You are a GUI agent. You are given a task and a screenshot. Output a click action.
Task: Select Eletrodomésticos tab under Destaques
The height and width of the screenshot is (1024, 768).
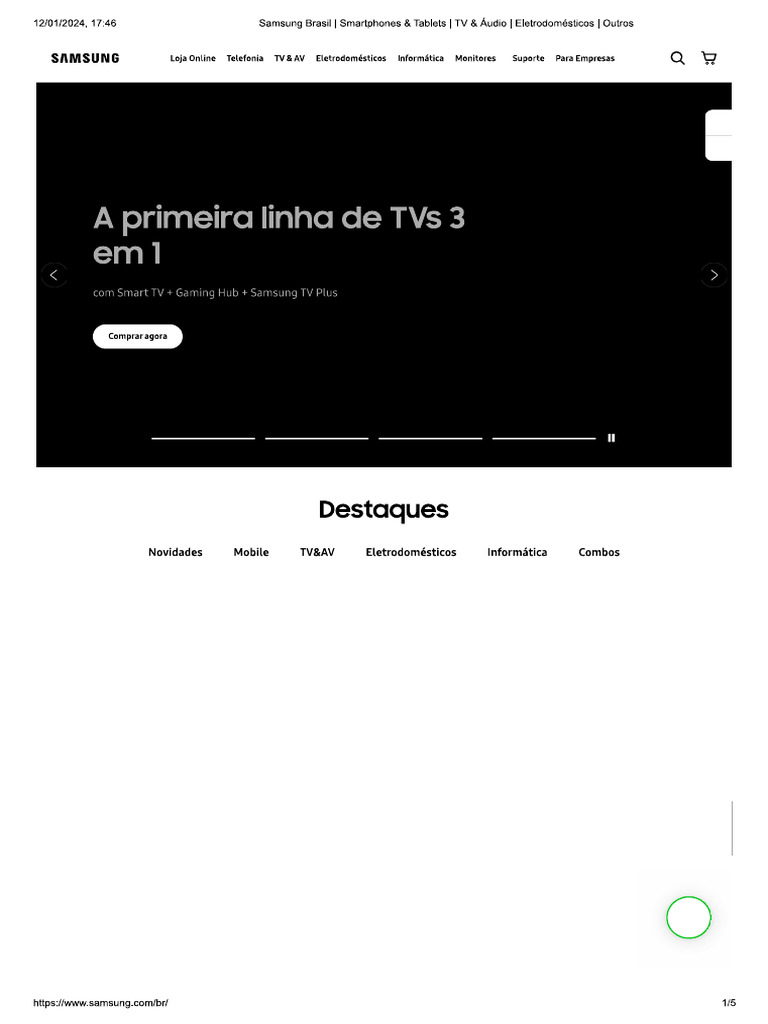coord(411,552)
